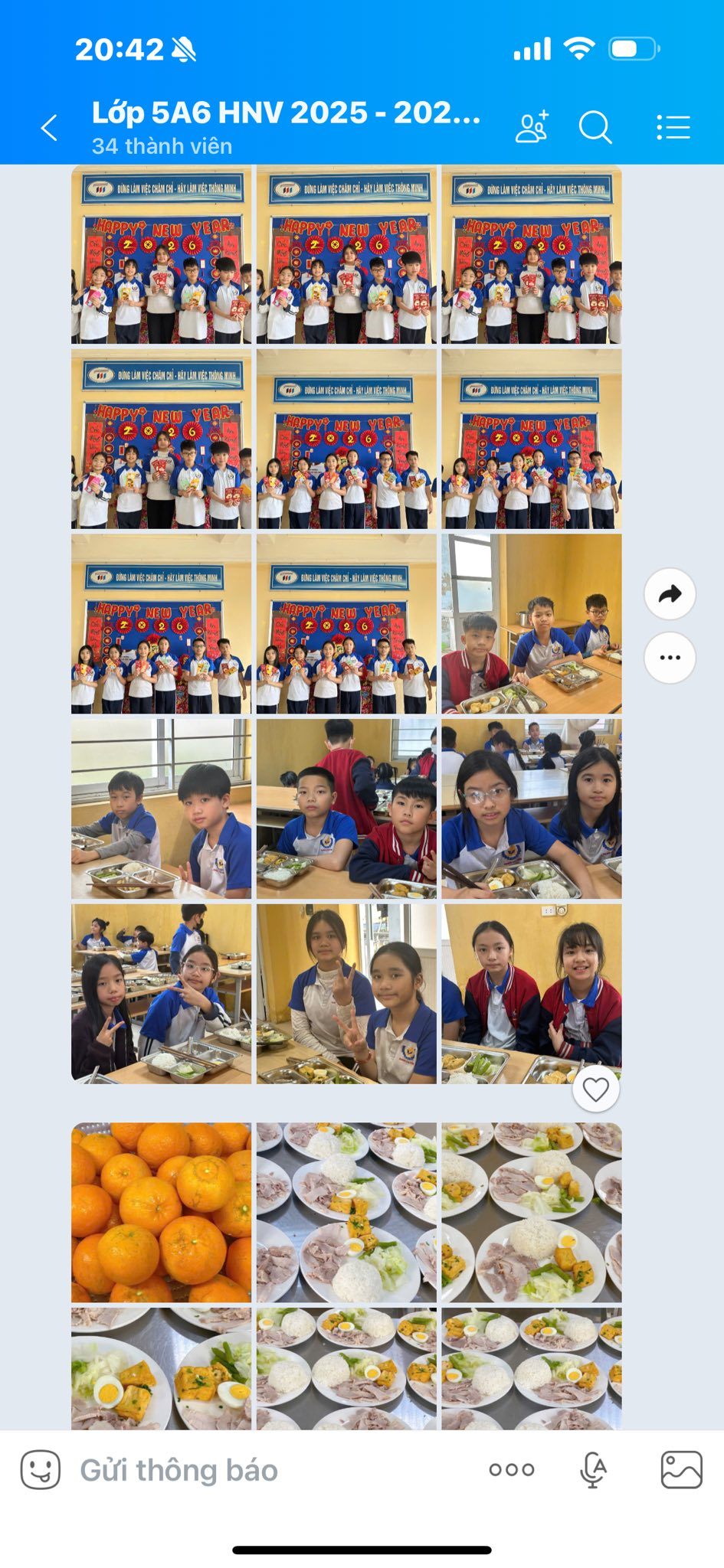The width and height of the screenshot is (724, 1568).
Task: Add a member to the group
Action: point(532,127)
